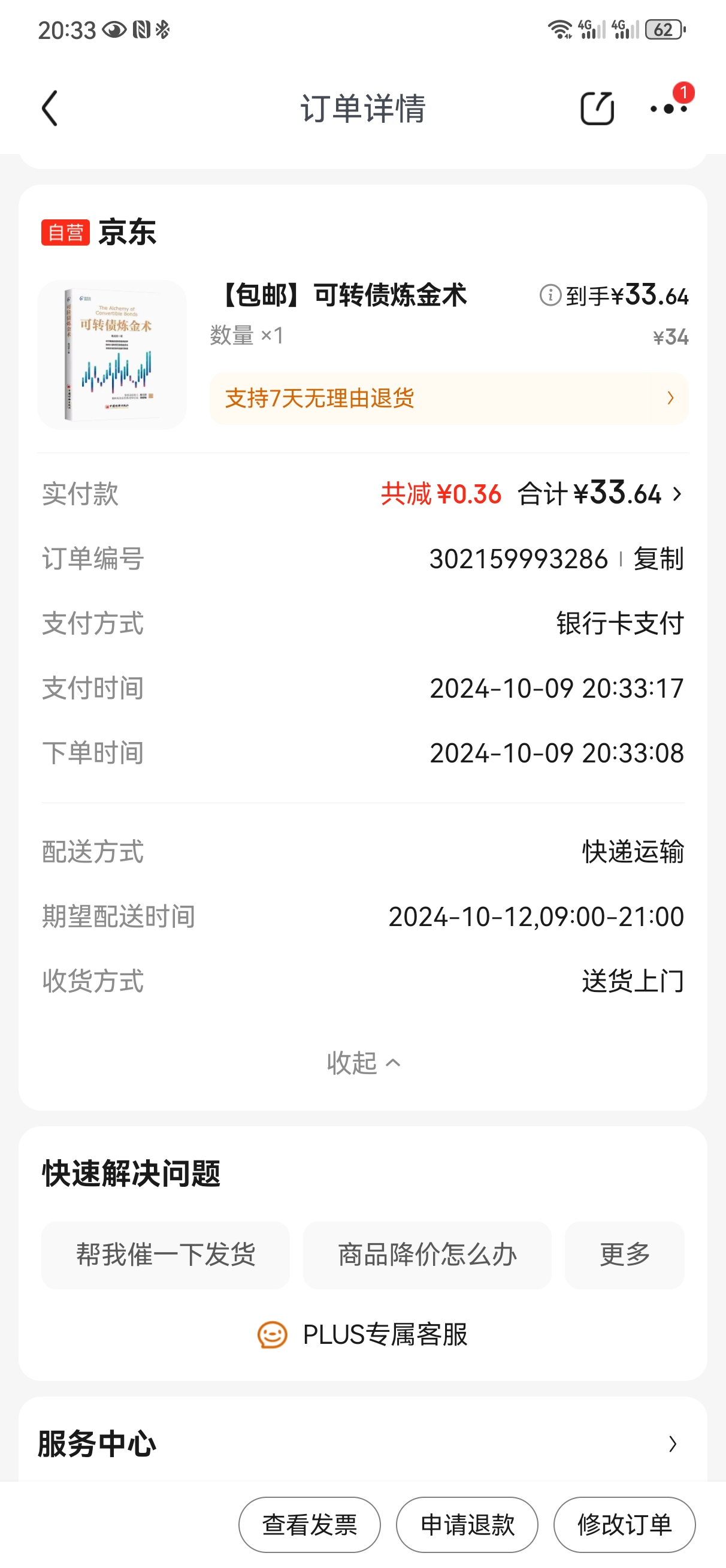
Task: Share this order
Action: click(x=597, y=108)
